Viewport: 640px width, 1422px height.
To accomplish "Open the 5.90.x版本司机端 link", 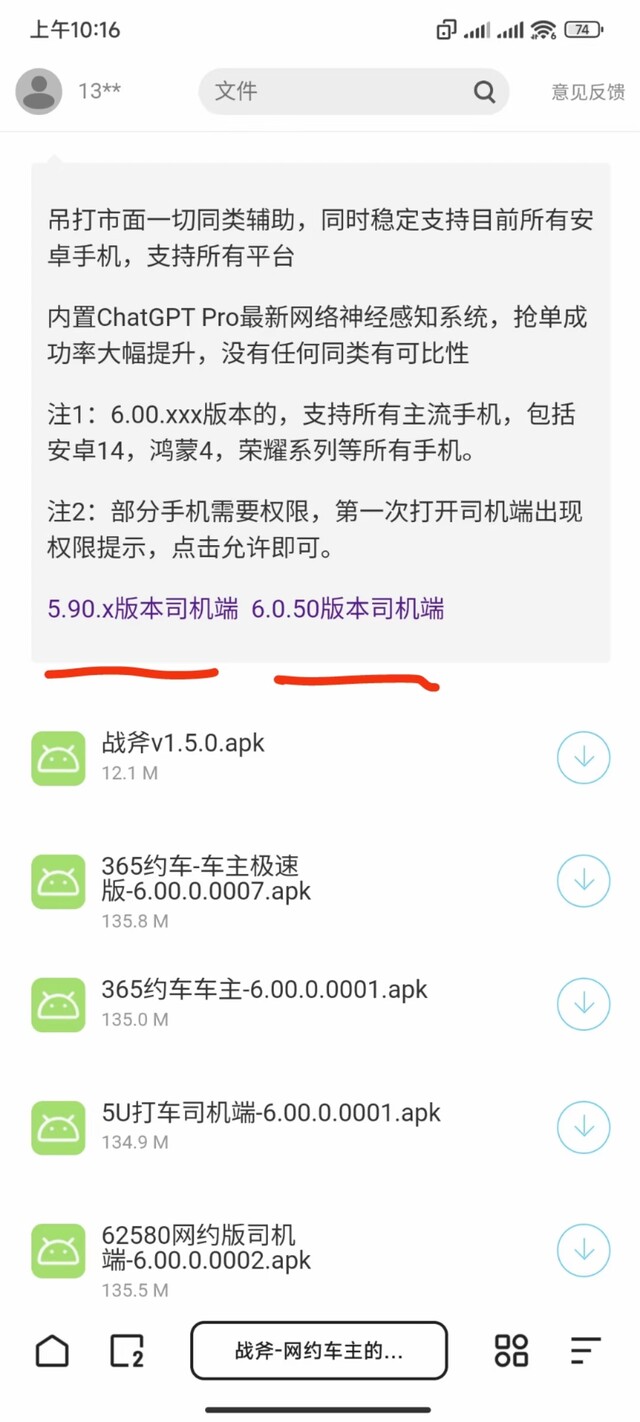I will pyautogui.click(x=143, y=609).
